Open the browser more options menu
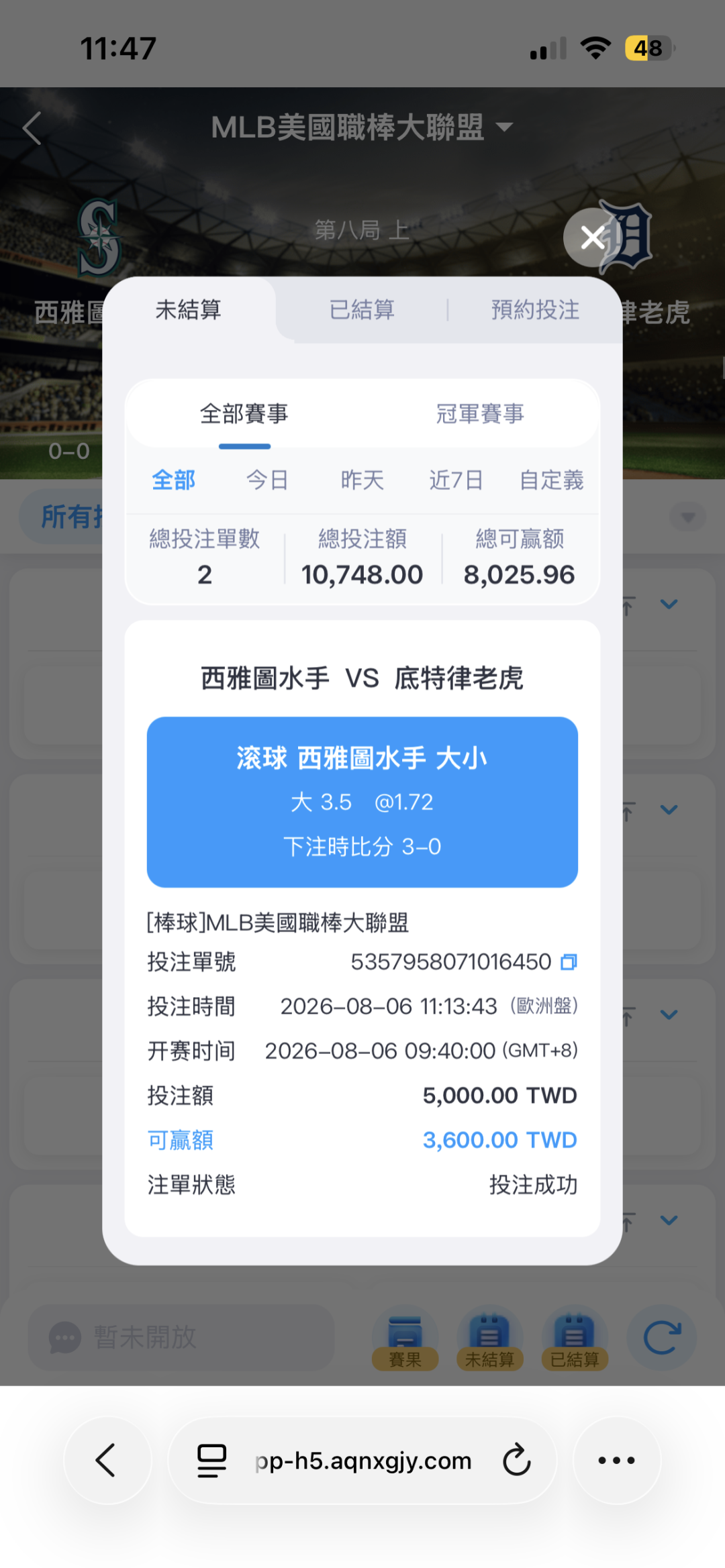This screenshot has height=1568, width=725. [616, 1460]
